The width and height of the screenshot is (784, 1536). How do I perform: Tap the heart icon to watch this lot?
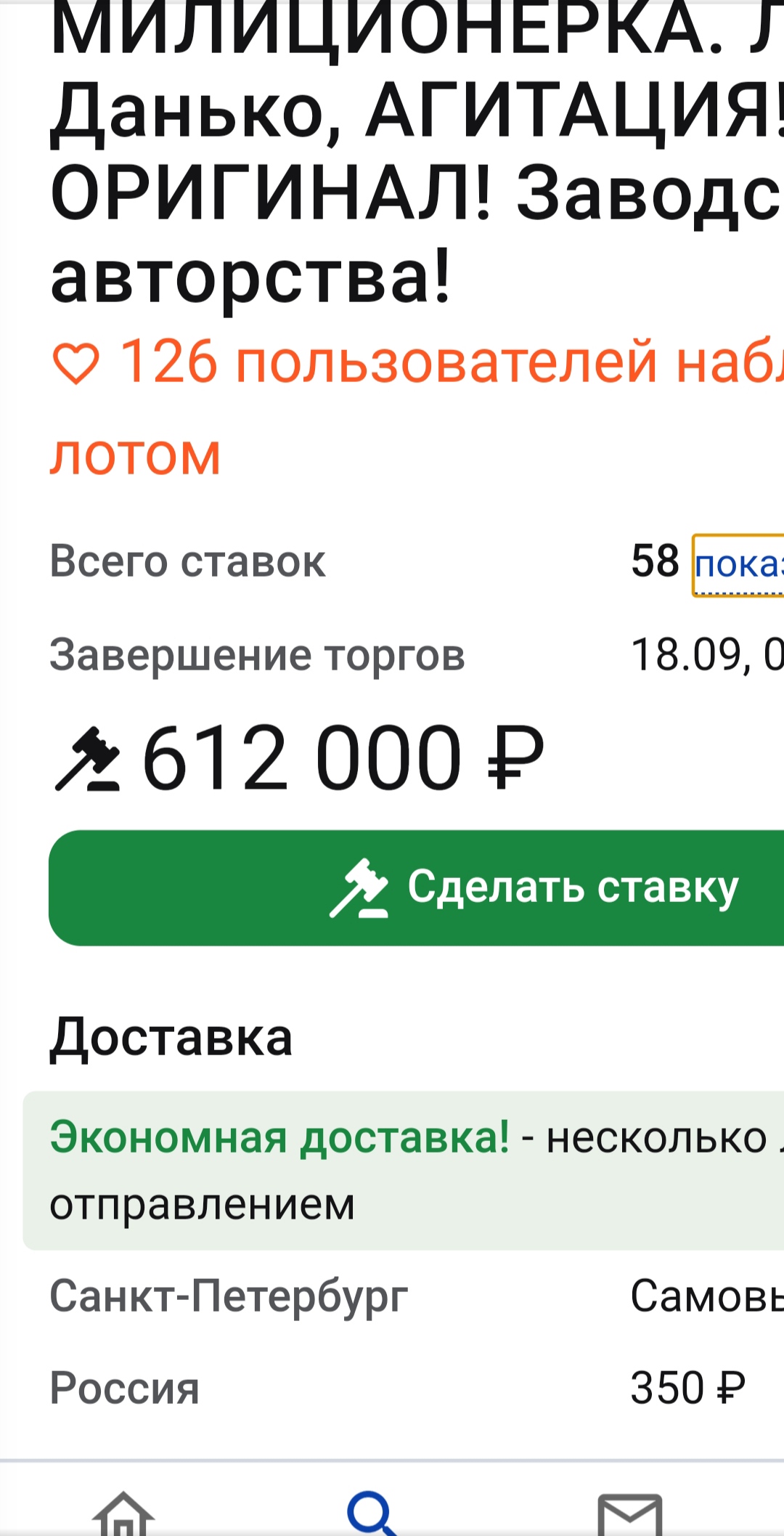tap(75, 363)
